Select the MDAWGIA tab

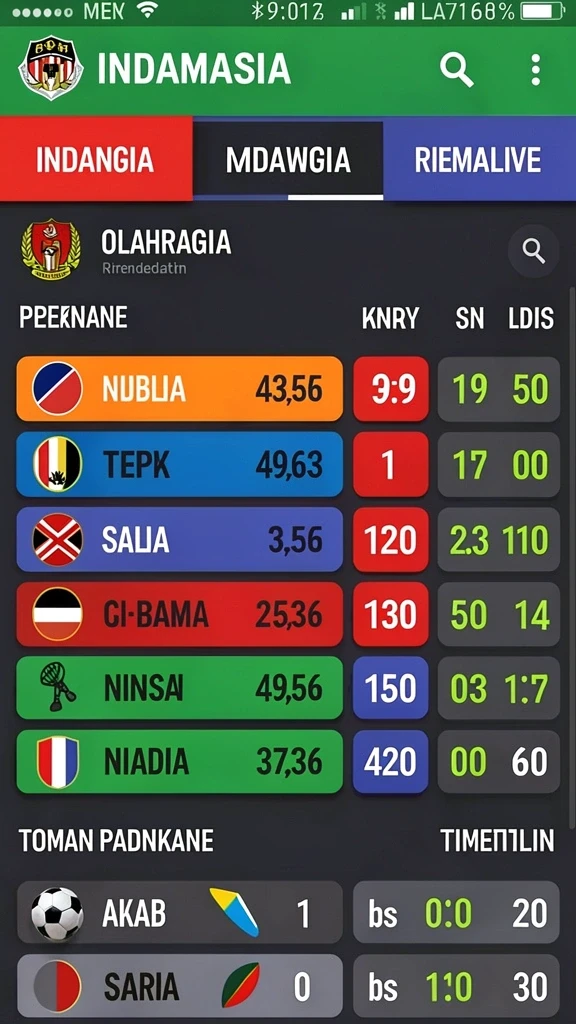coord(288,159)
